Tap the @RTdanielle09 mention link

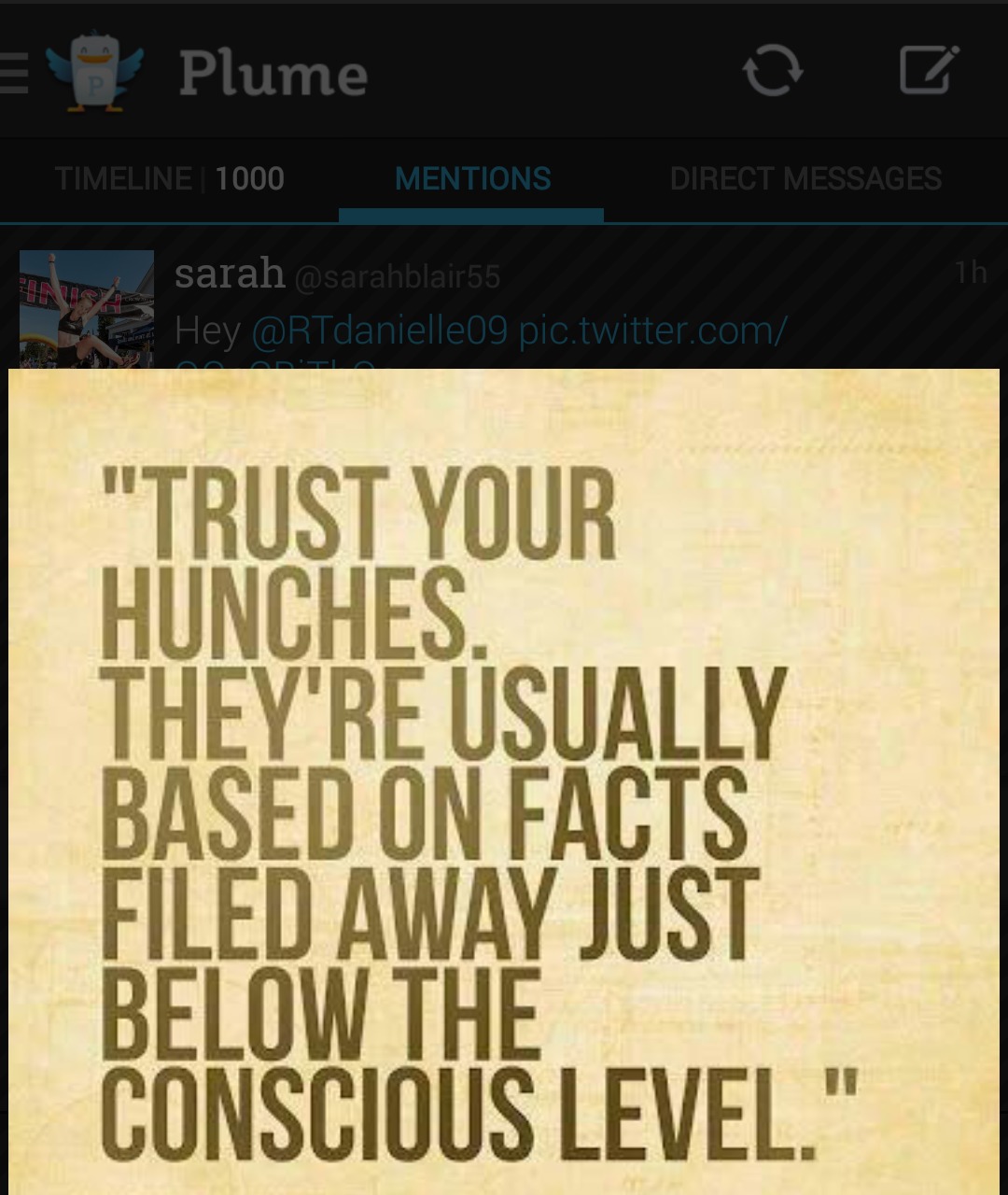[x=379, y=330]
